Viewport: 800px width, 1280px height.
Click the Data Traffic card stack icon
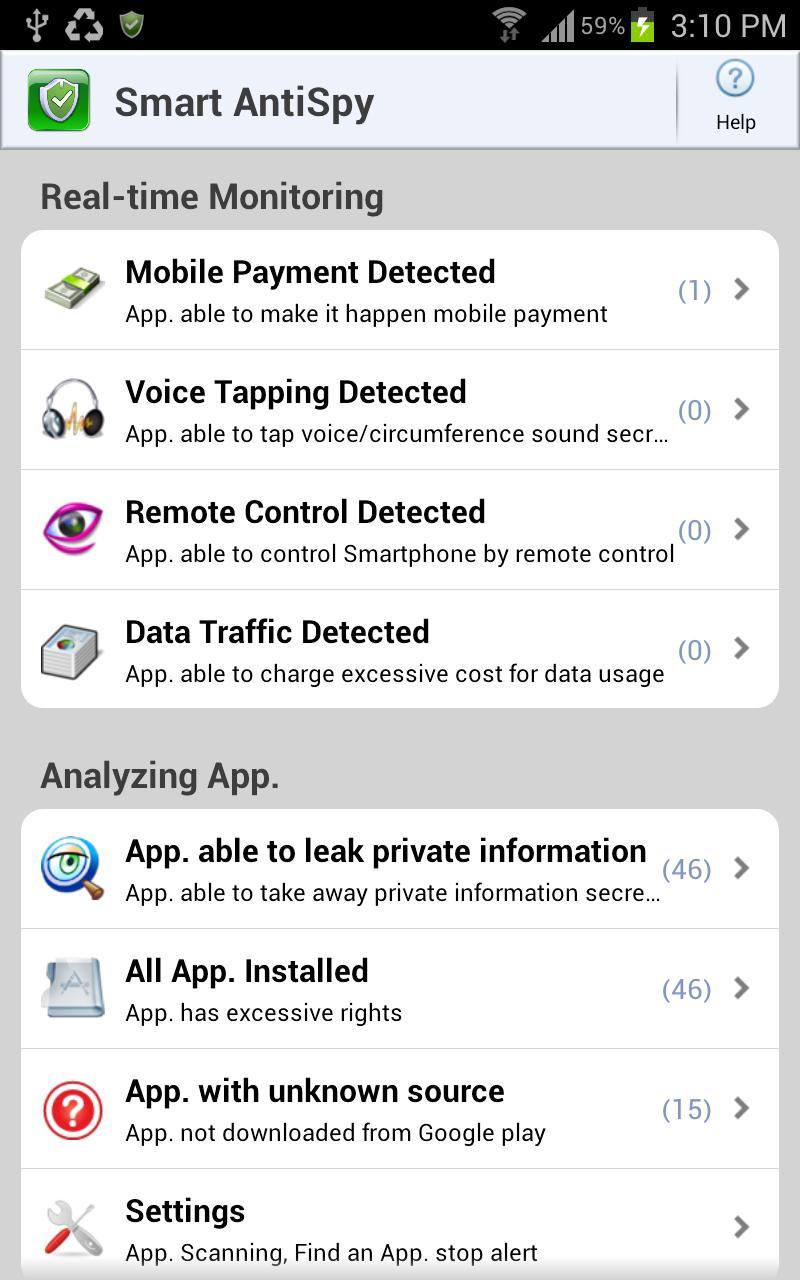click(71, 649)
